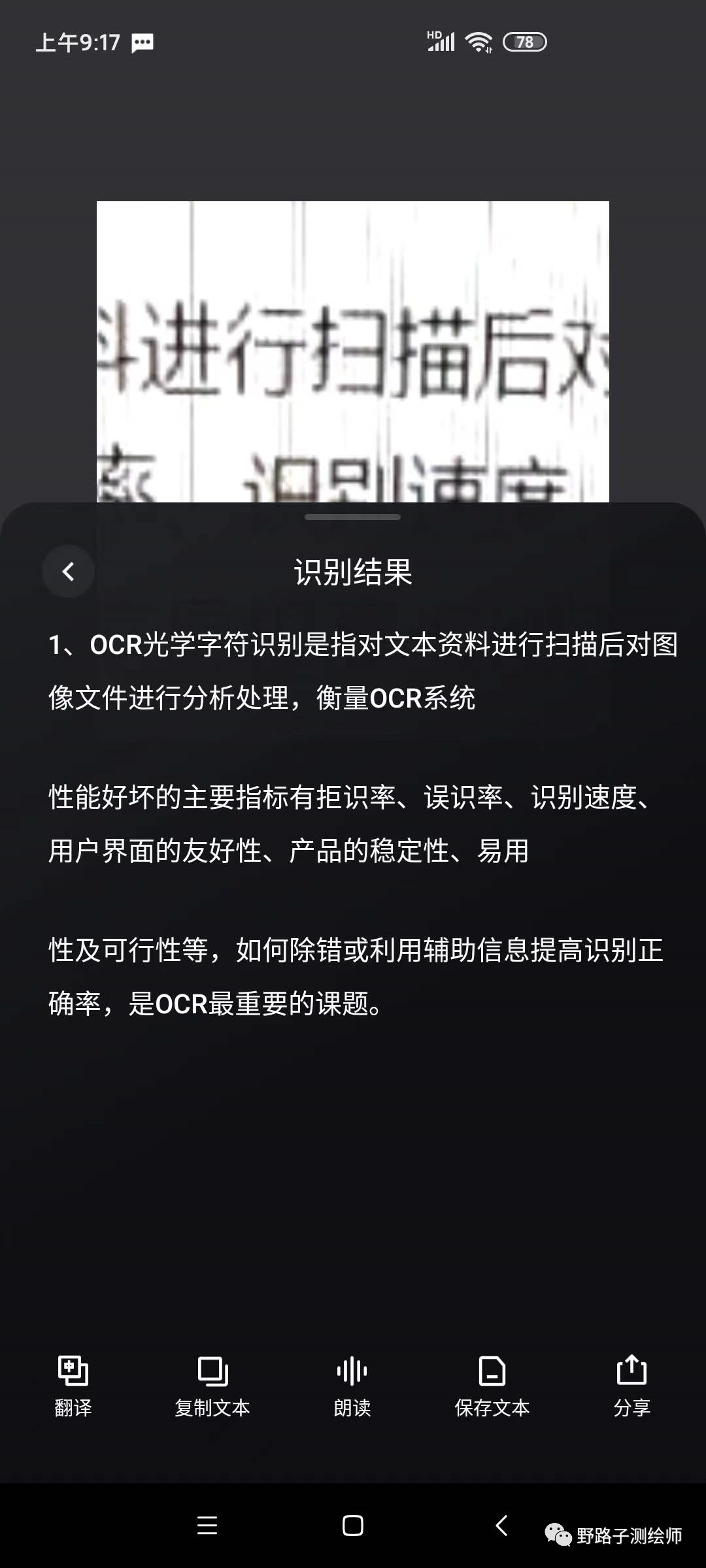Translate the recognized text with 翻译
This screenshot has width=706, height=1568.
pos(73,1385)
